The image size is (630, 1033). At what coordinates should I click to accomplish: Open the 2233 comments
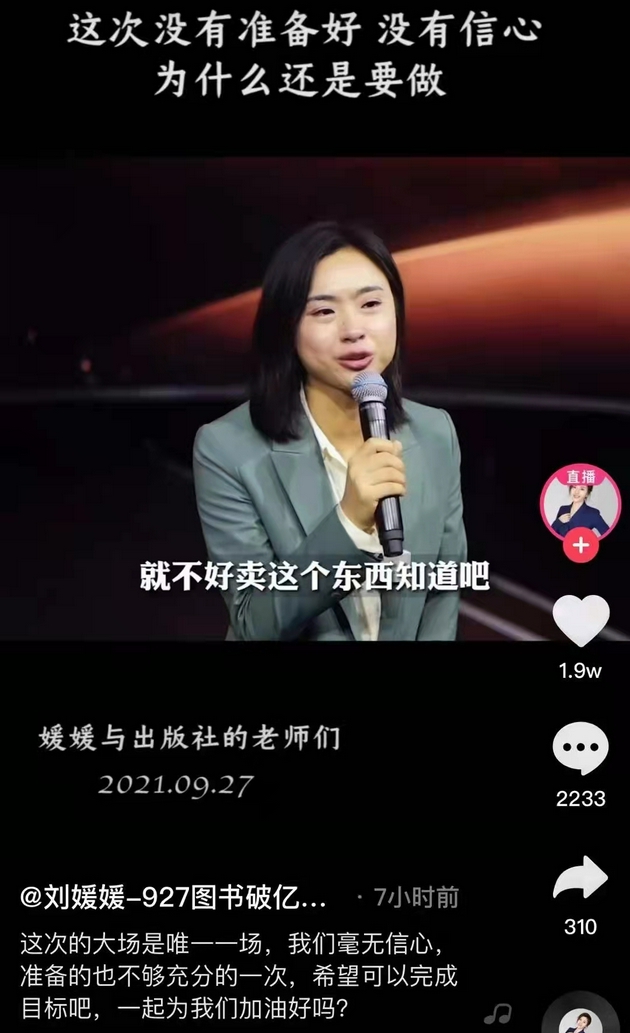(x=581, y=749)
